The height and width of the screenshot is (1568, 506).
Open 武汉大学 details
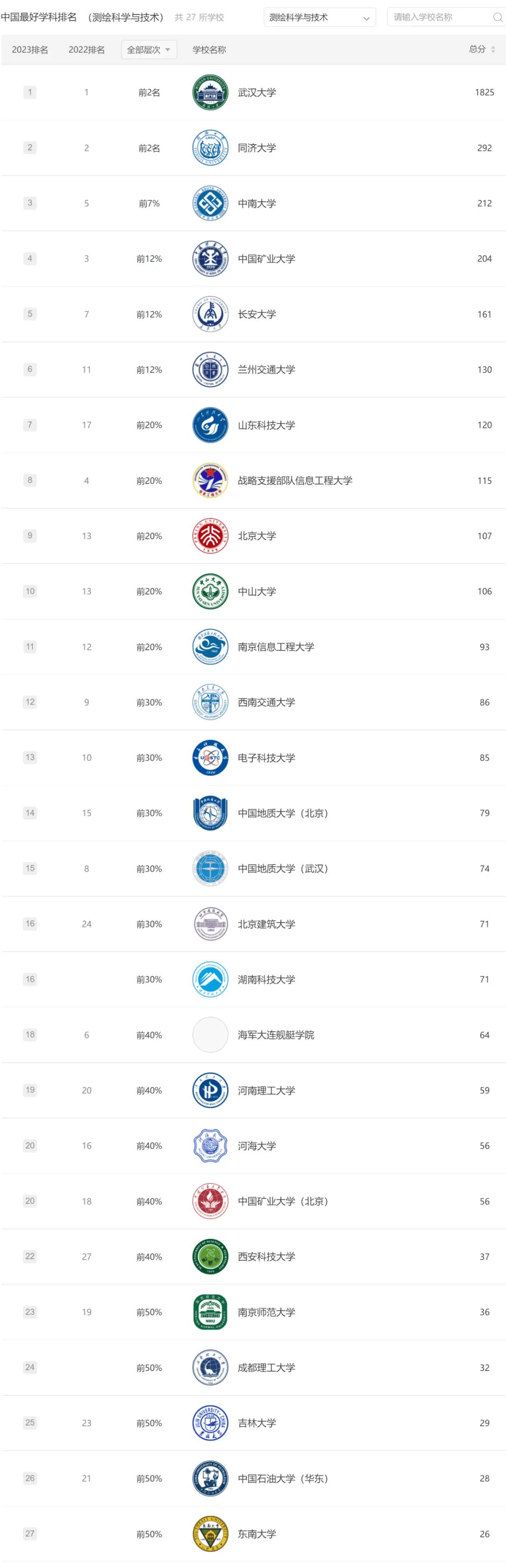pos(257,93)
